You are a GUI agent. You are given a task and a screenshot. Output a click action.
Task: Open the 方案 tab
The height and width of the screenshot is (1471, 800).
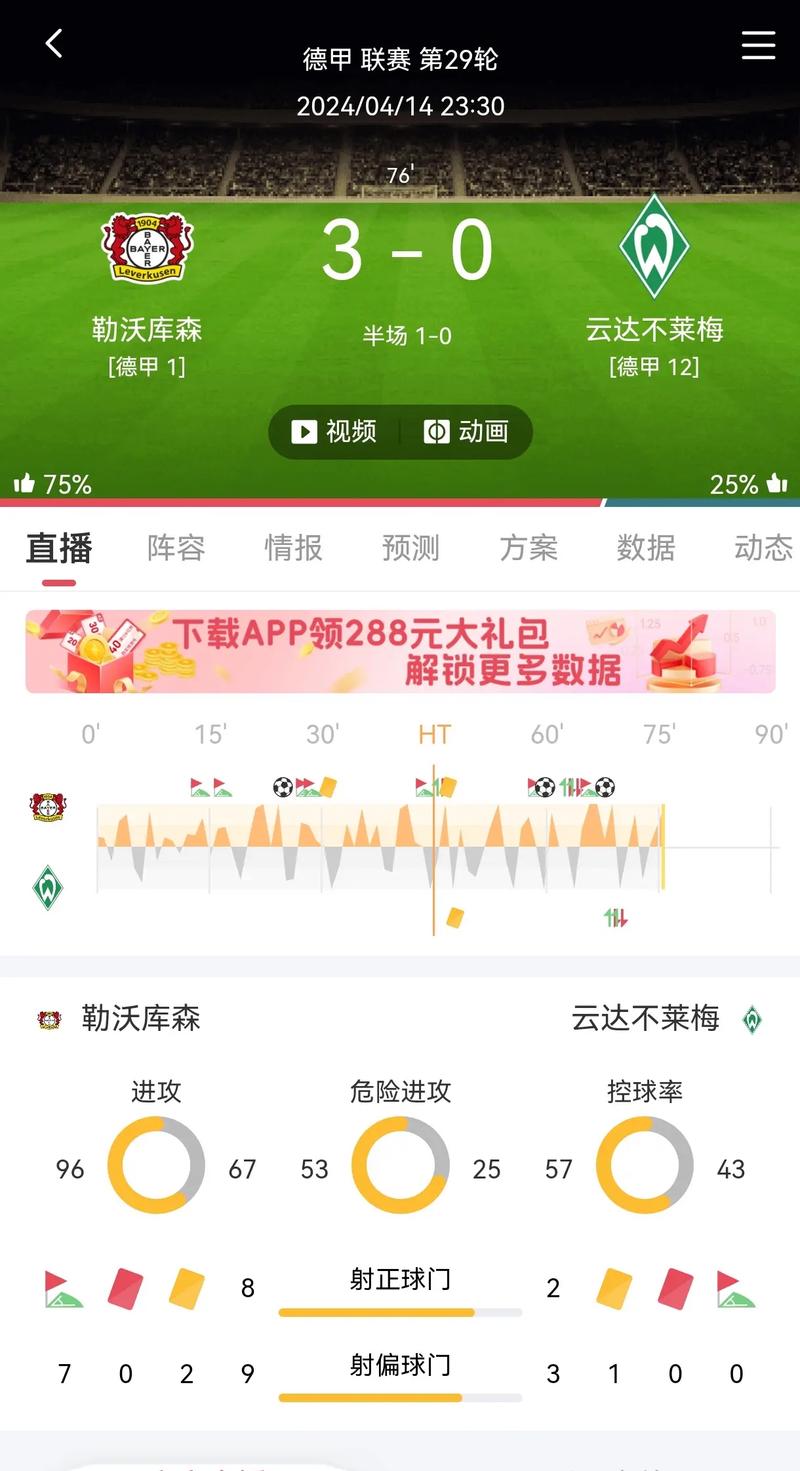[528, 548]
